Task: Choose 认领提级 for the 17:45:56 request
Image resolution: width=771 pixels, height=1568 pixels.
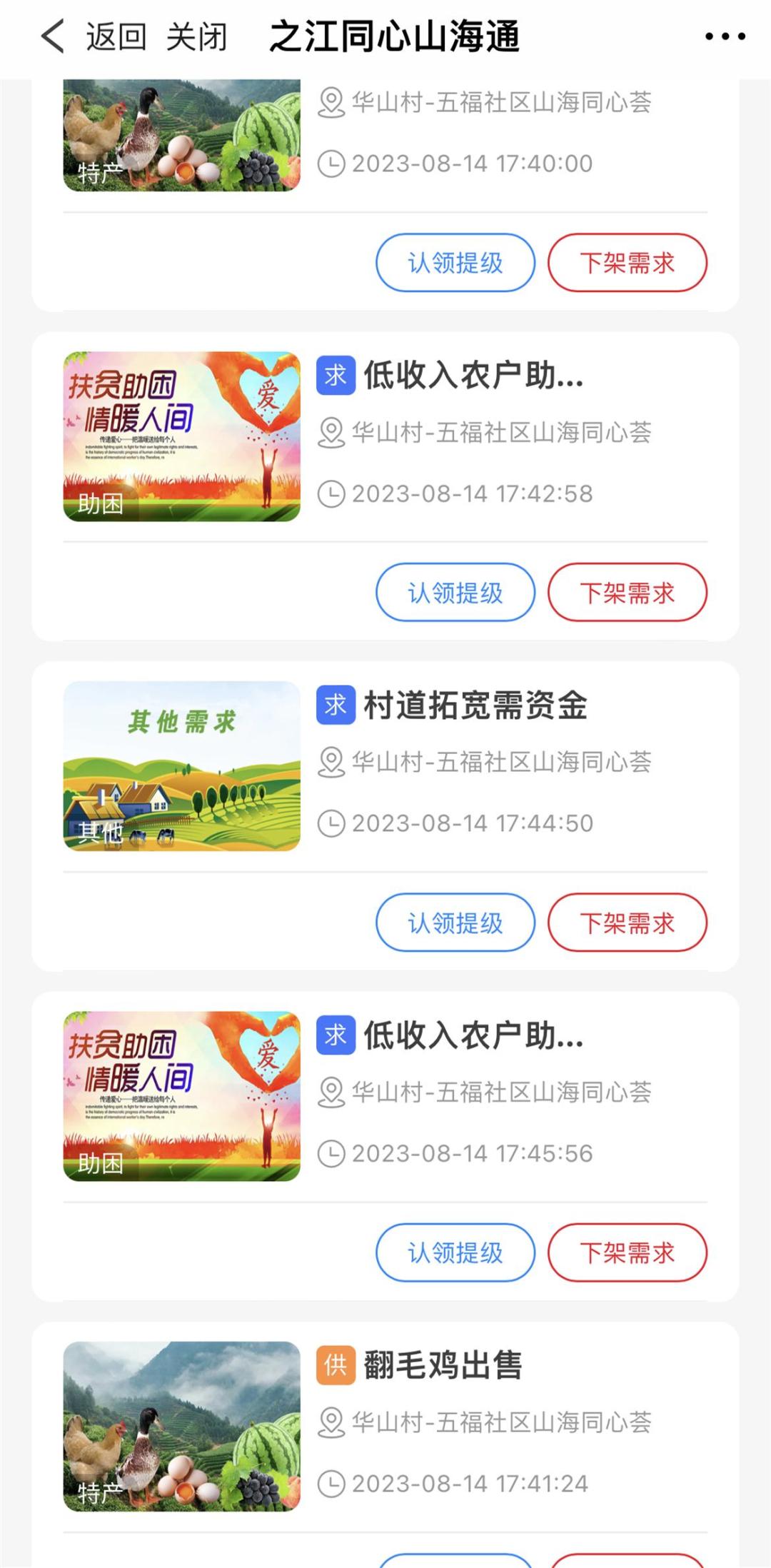Action: (455, 1252)
